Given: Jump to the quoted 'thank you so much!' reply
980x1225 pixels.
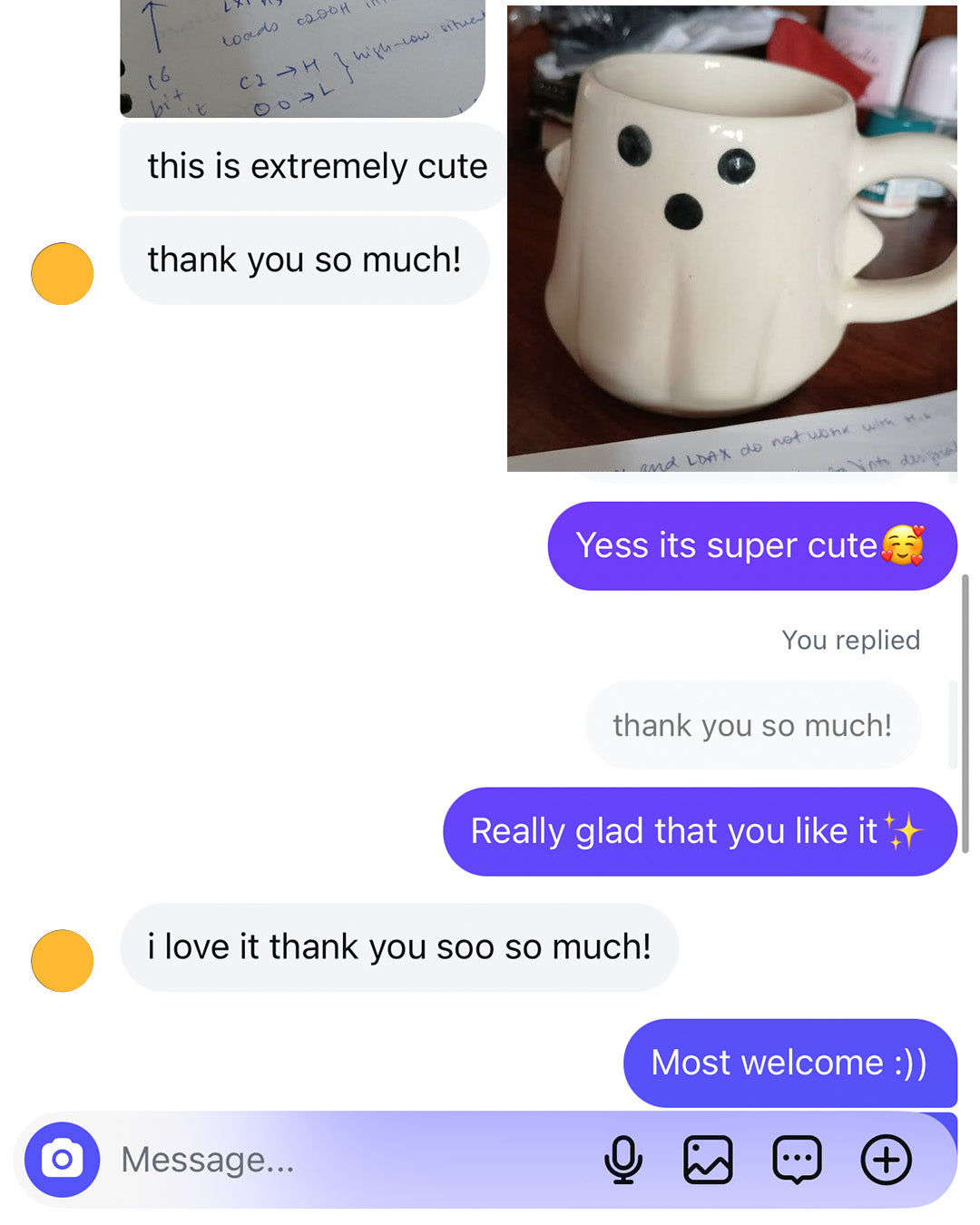Looking at the screenshot, I should 752,725.
